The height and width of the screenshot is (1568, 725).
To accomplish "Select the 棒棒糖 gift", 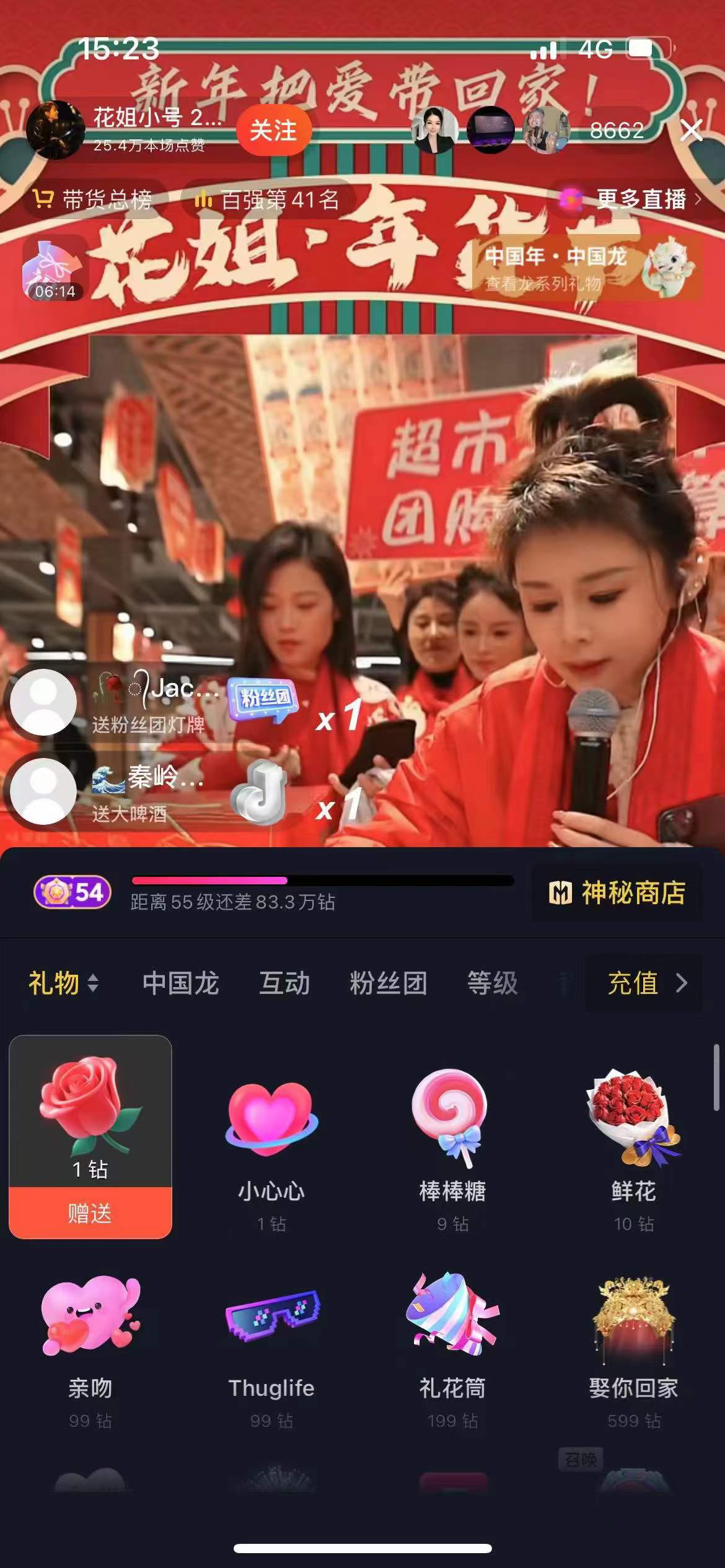I will pos(452,1147).
